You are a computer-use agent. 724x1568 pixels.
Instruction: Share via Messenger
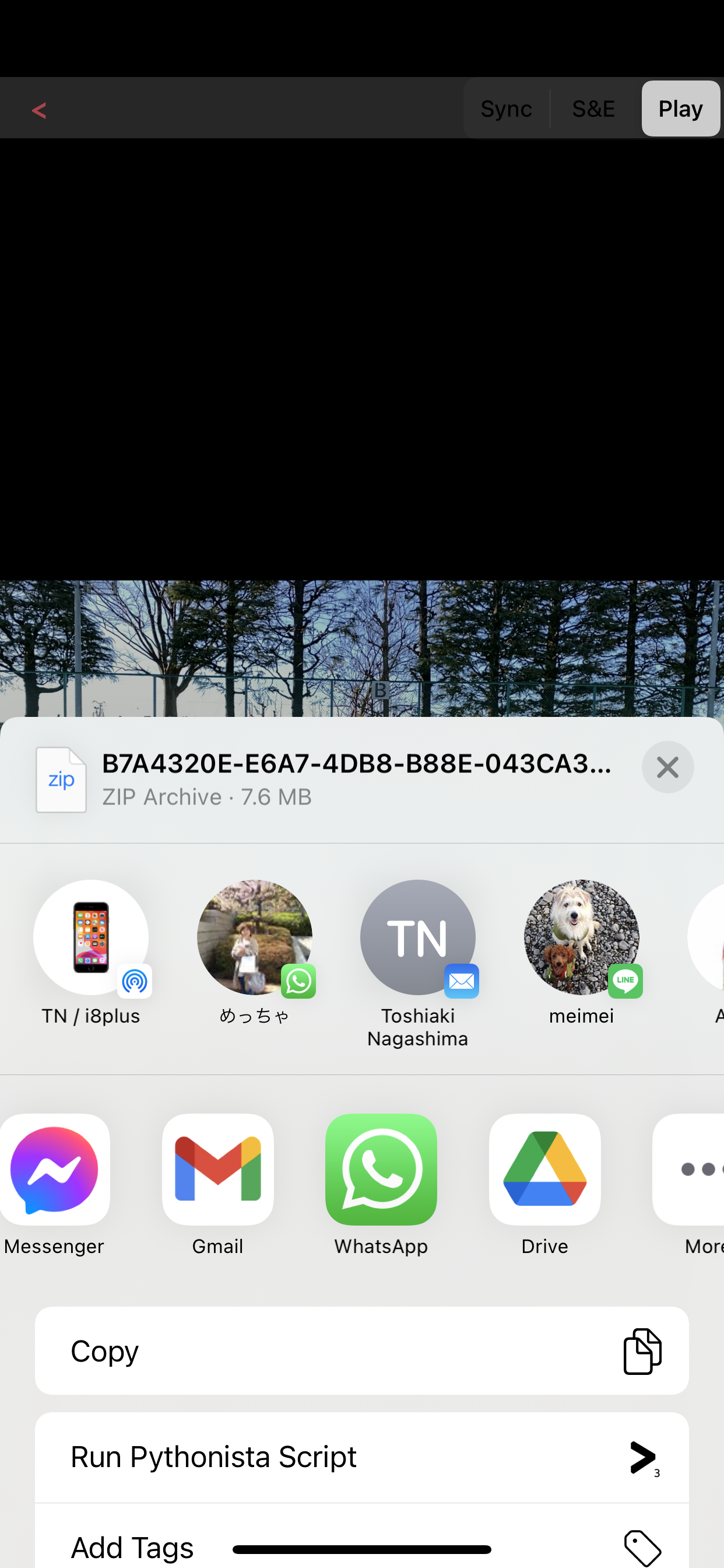pos(55,1170)
